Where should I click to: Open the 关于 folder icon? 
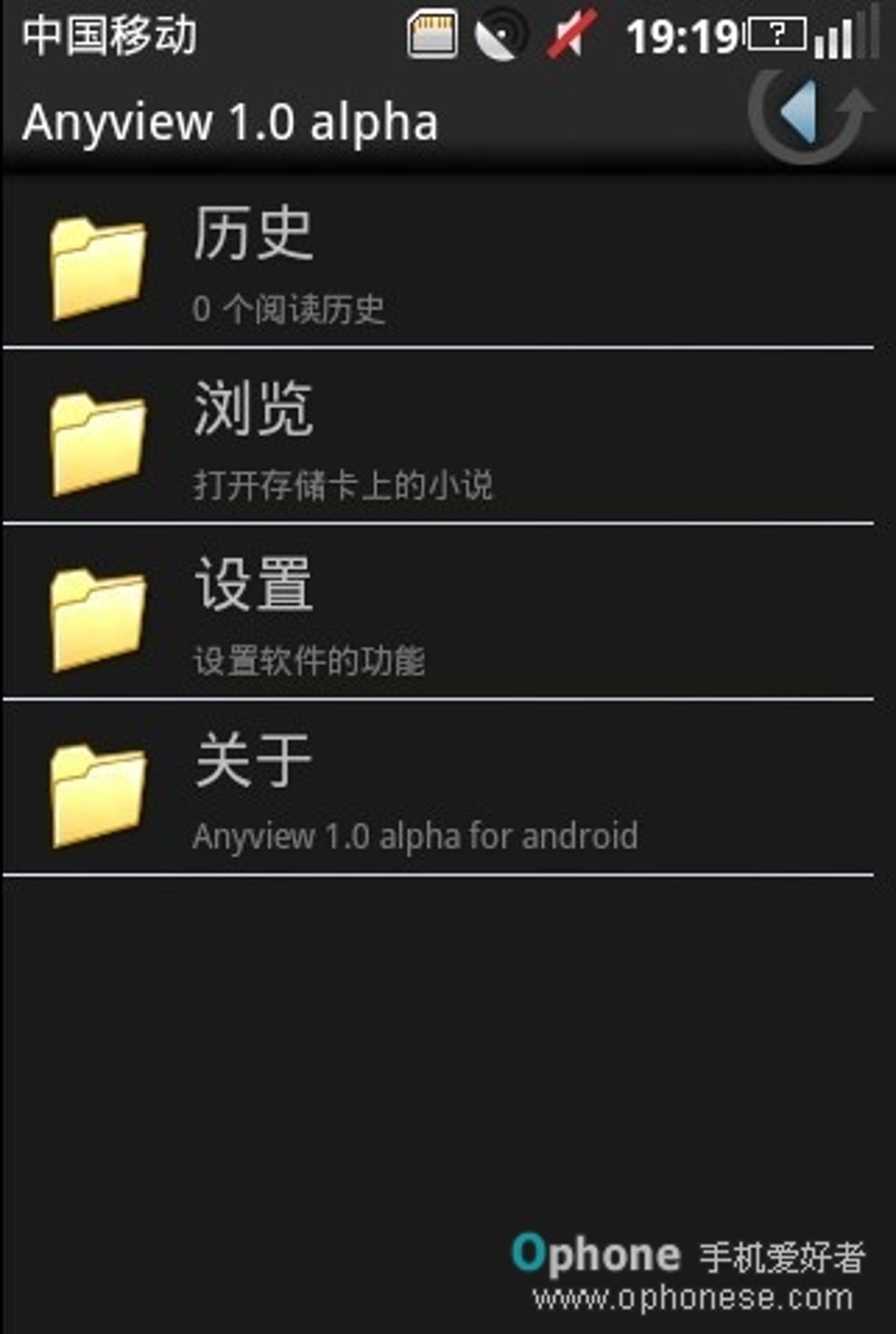coord(98,782)
